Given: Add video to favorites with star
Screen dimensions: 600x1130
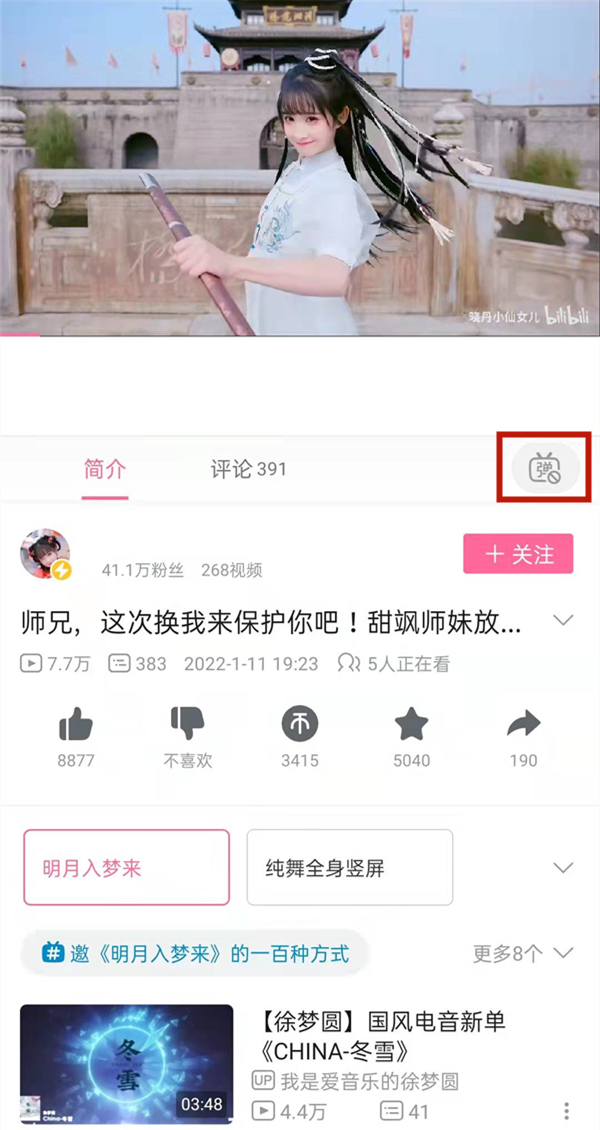Looking at the screenshot, I should [x=411, y=724].
